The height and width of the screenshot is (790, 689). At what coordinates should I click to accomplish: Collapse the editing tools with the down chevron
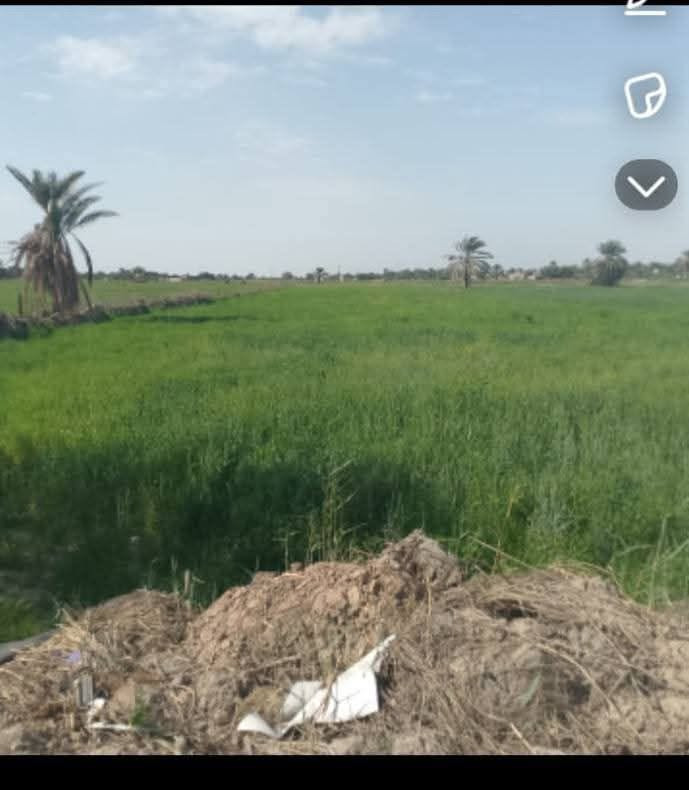[646, 184]
